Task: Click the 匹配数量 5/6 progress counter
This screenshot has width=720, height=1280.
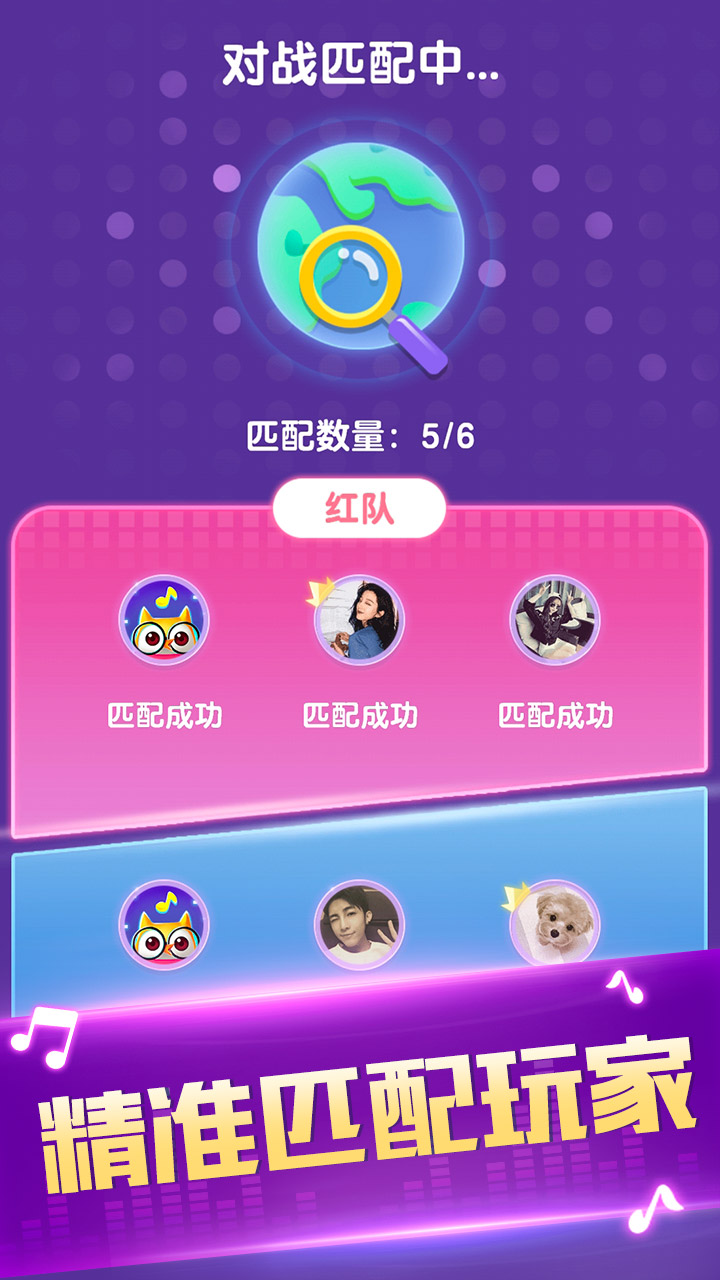Action: [360, 433]
